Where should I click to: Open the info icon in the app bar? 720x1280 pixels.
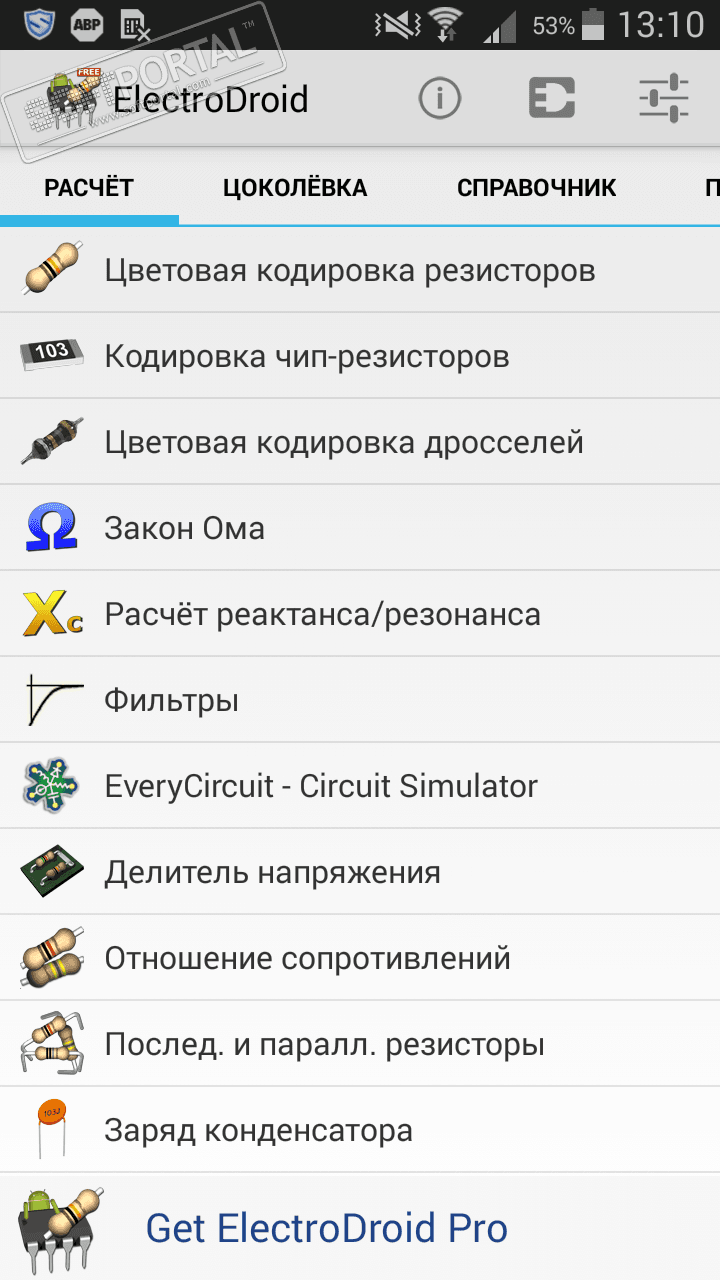click(440, 99)
